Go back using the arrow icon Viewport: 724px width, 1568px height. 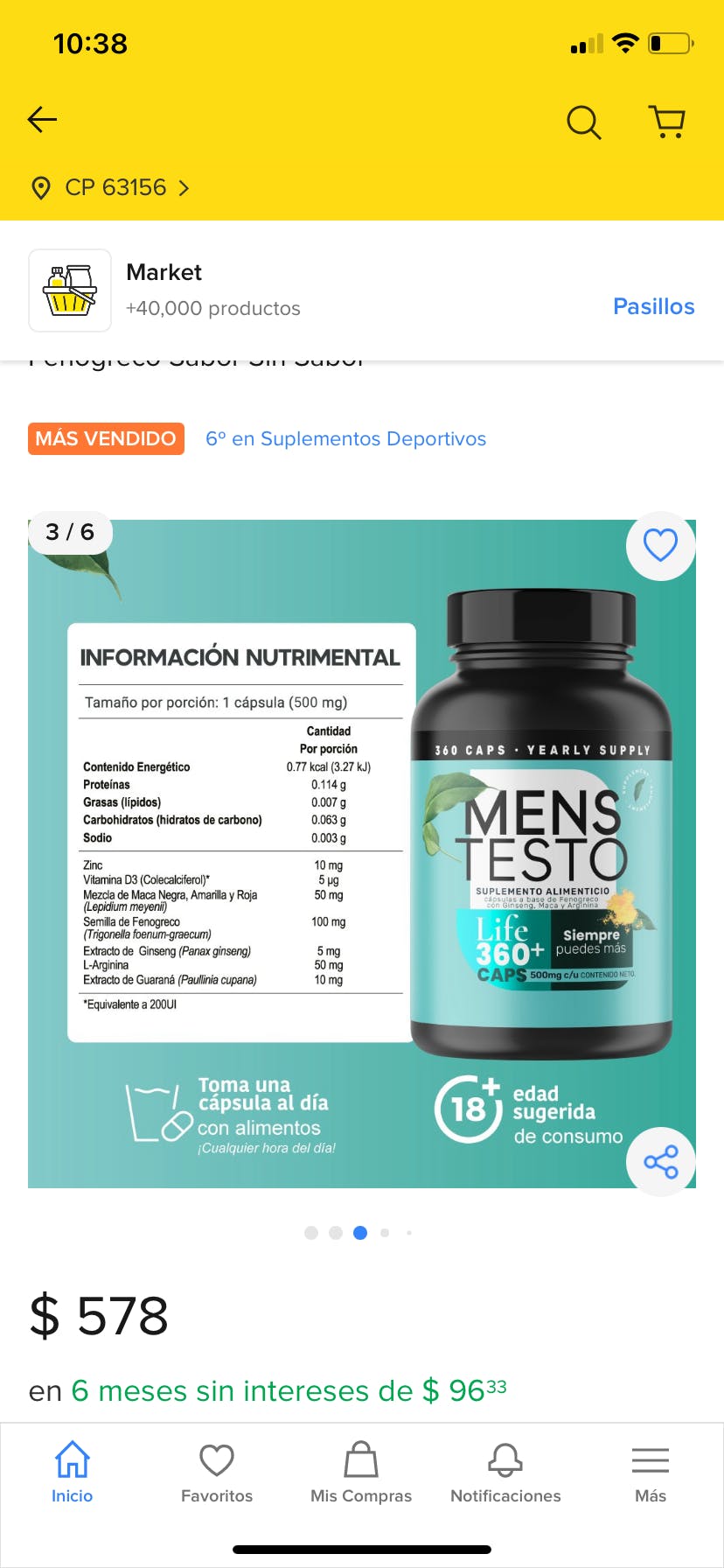(x=42, y=120)
